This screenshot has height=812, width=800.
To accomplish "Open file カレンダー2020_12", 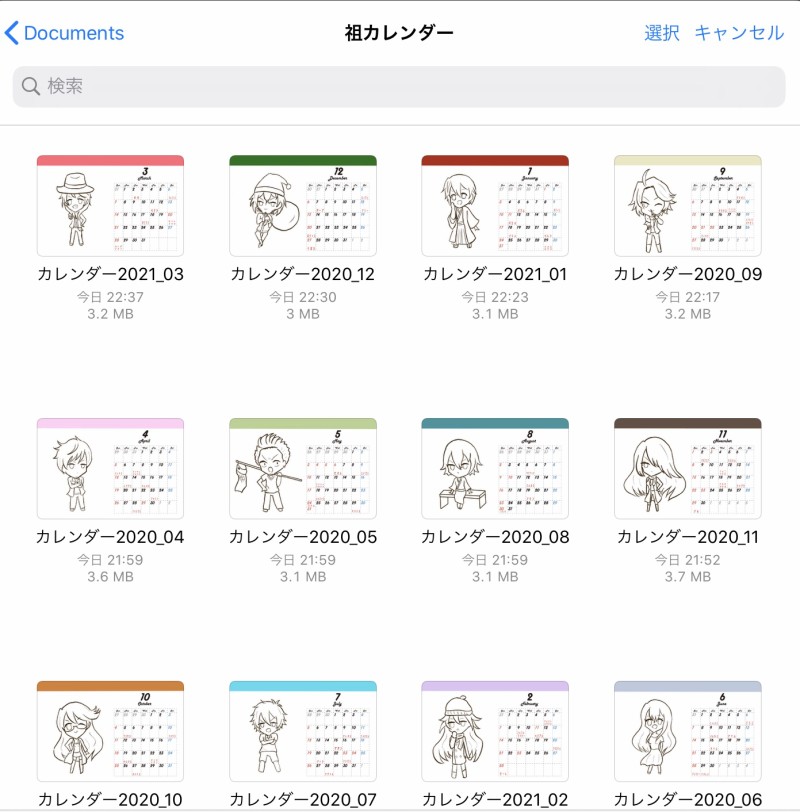I will point(303,206).
